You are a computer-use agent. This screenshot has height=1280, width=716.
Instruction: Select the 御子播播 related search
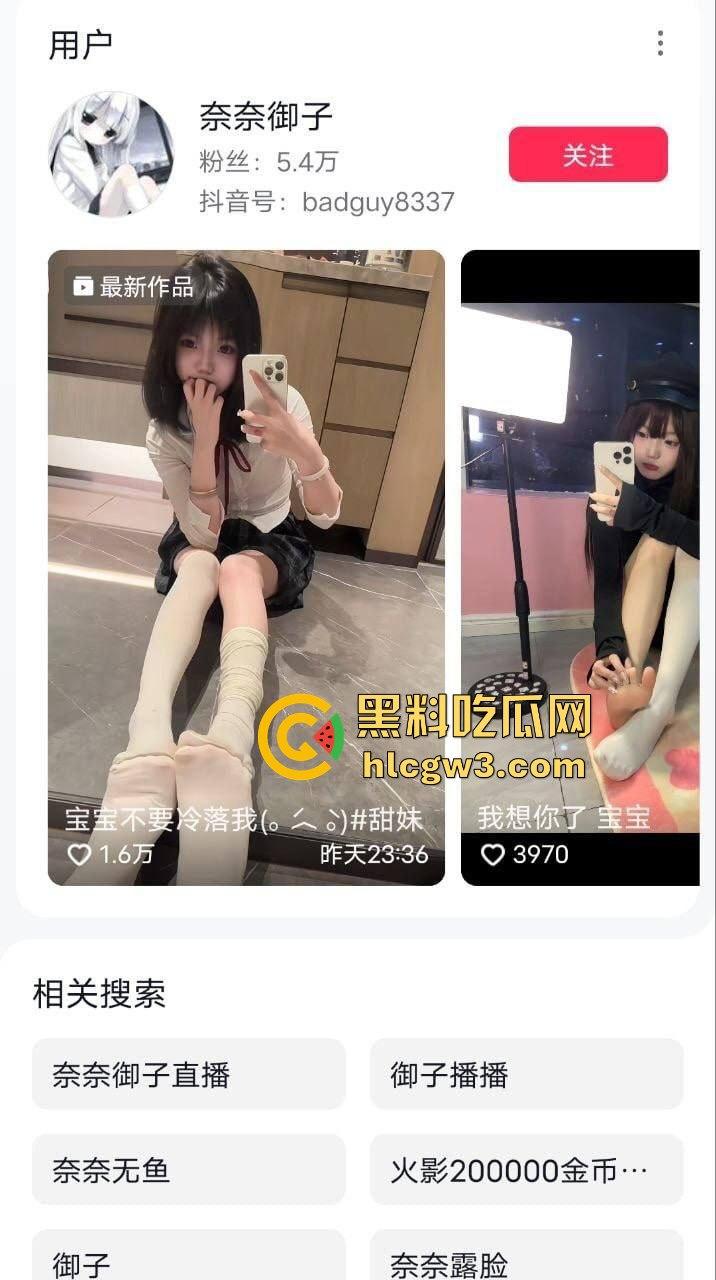tap(527, 1074)
